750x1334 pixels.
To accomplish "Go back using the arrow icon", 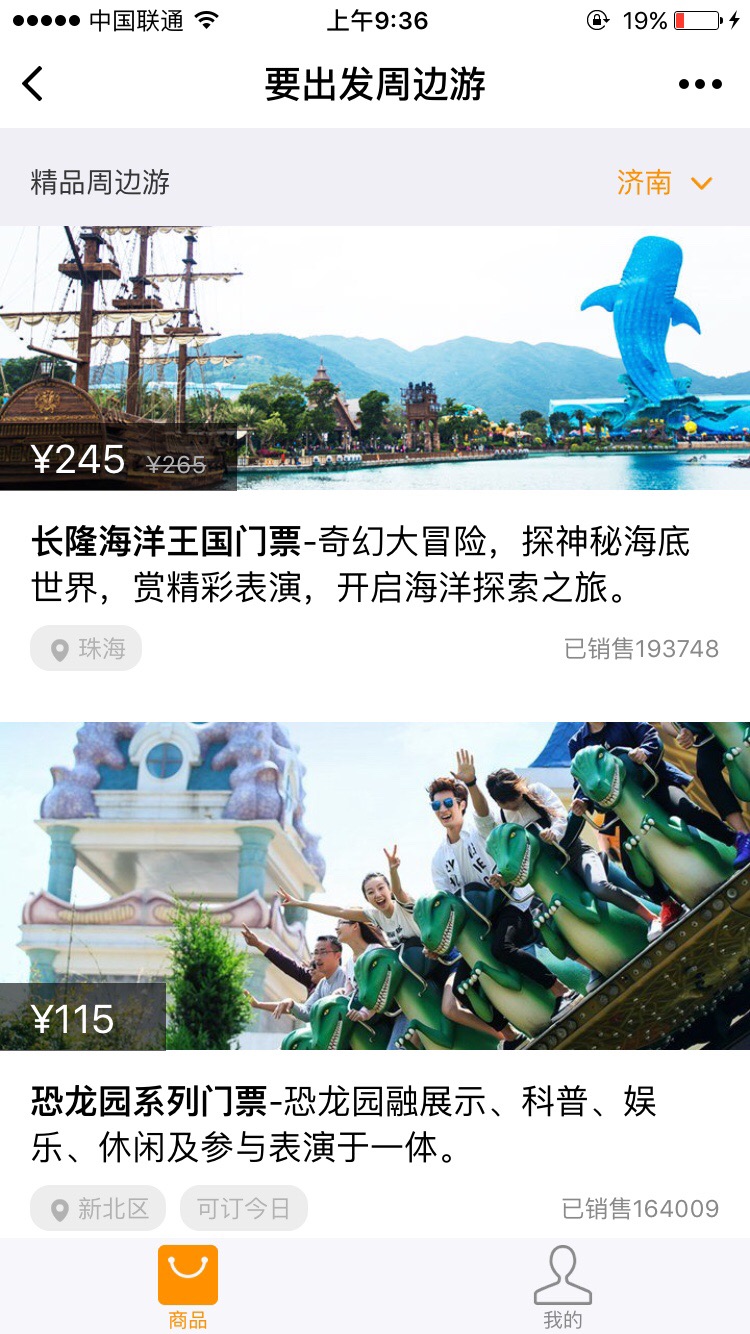I will [x=33, y=84].
